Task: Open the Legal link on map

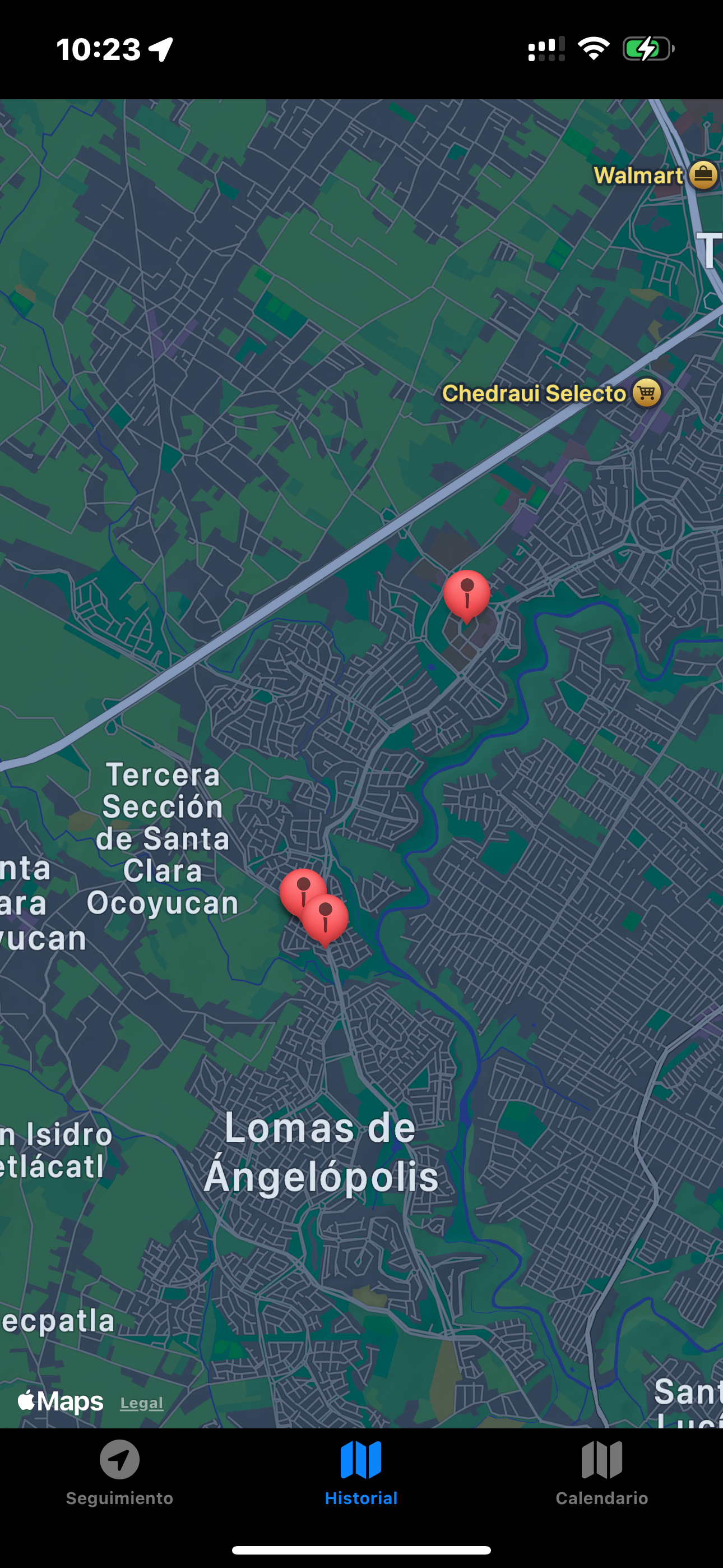Action: (142, 1403)
